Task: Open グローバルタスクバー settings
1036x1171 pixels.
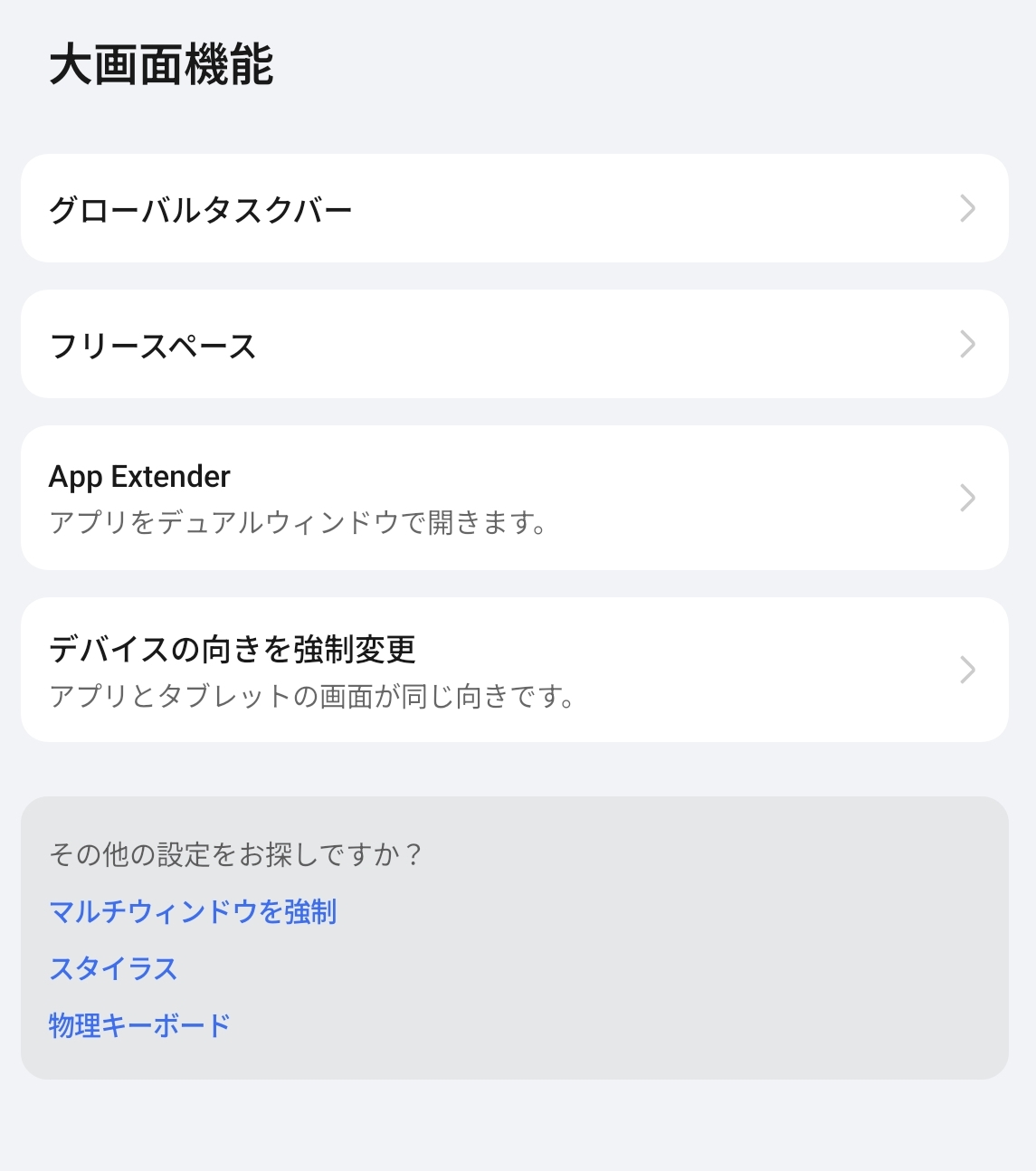Action: pos(514,209)
